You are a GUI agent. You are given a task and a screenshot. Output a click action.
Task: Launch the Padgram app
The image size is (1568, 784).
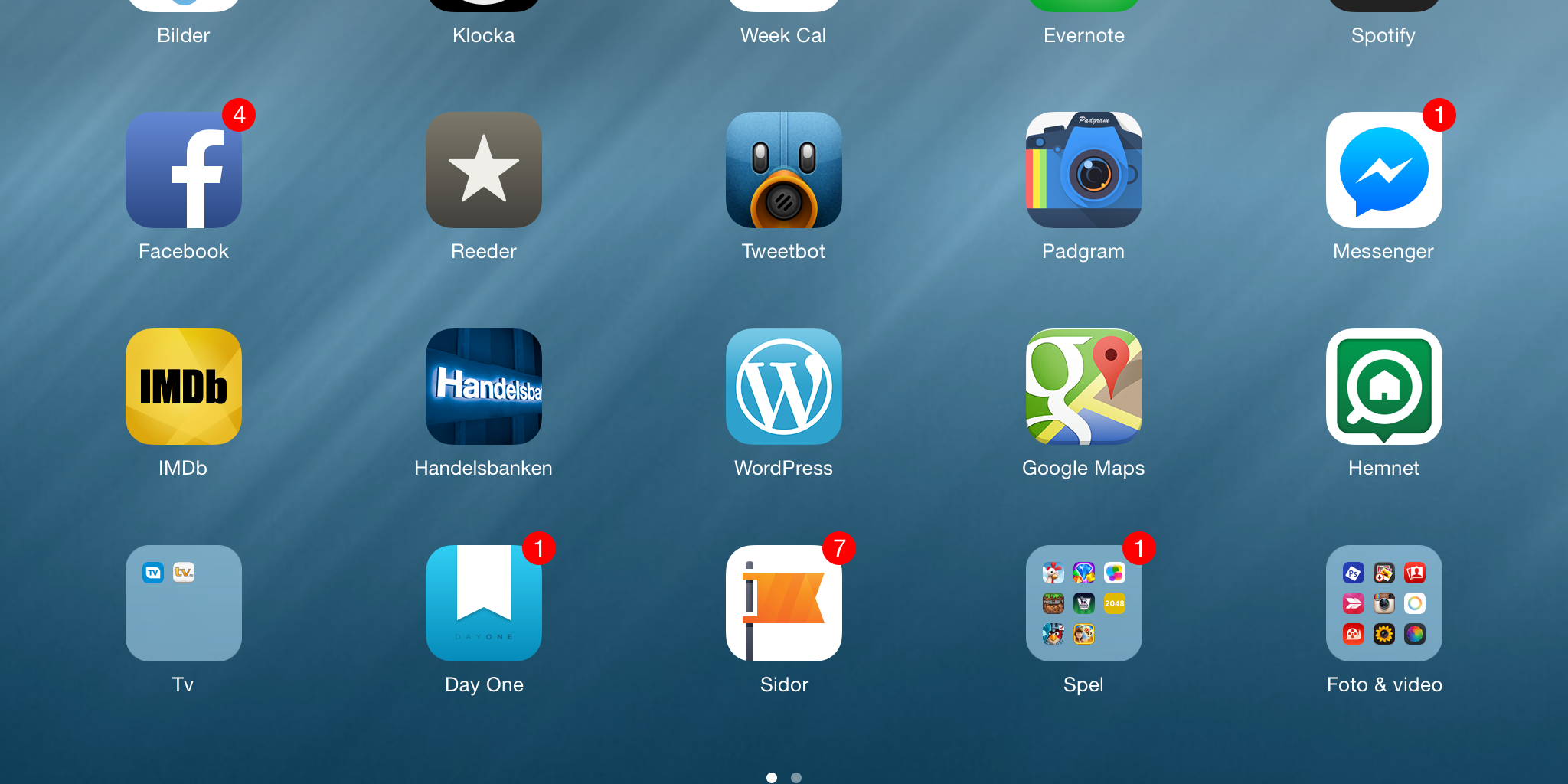click(x=1084, y=170)
